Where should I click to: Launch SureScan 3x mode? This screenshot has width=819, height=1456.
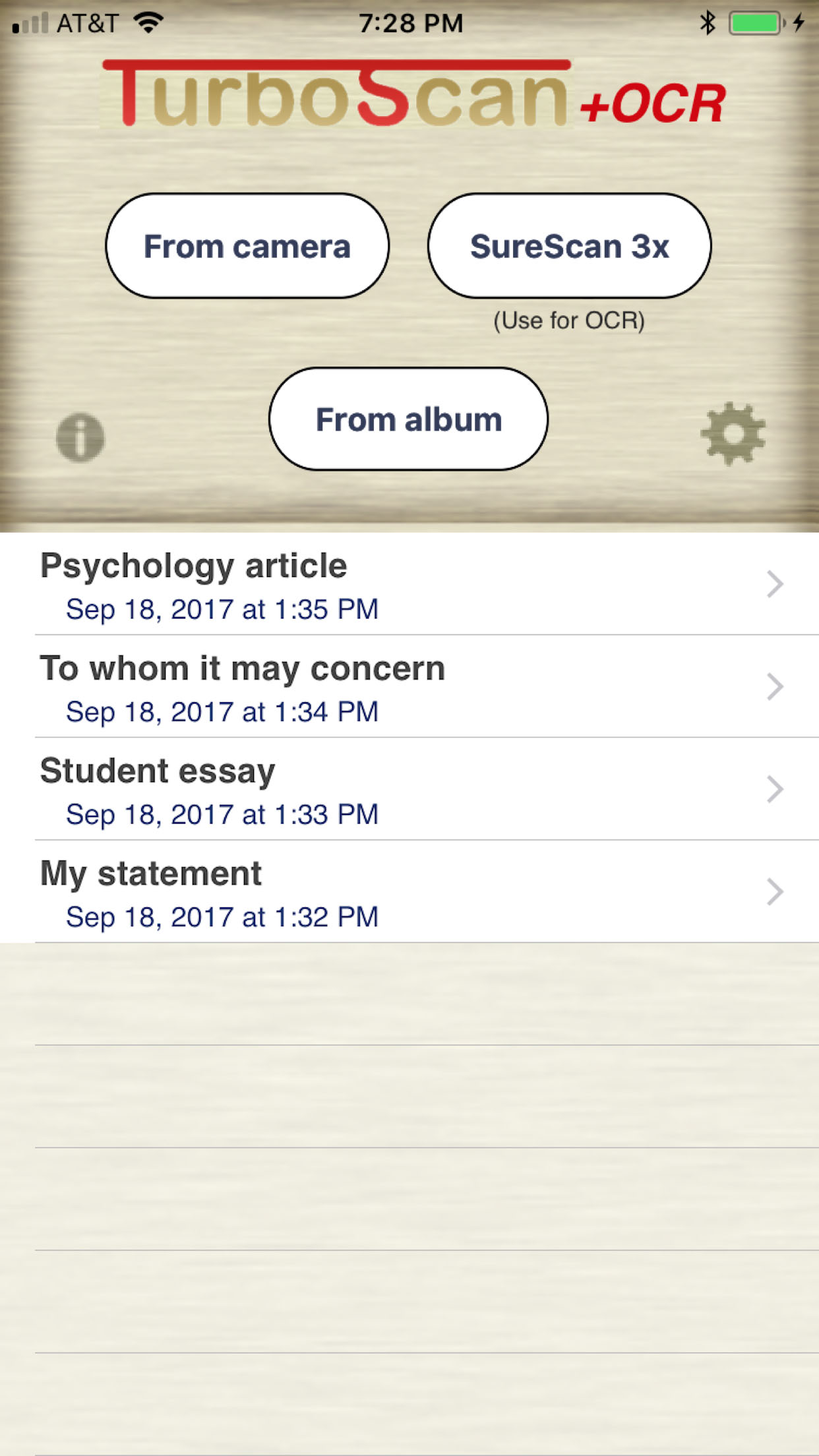(x=569, y=246)
